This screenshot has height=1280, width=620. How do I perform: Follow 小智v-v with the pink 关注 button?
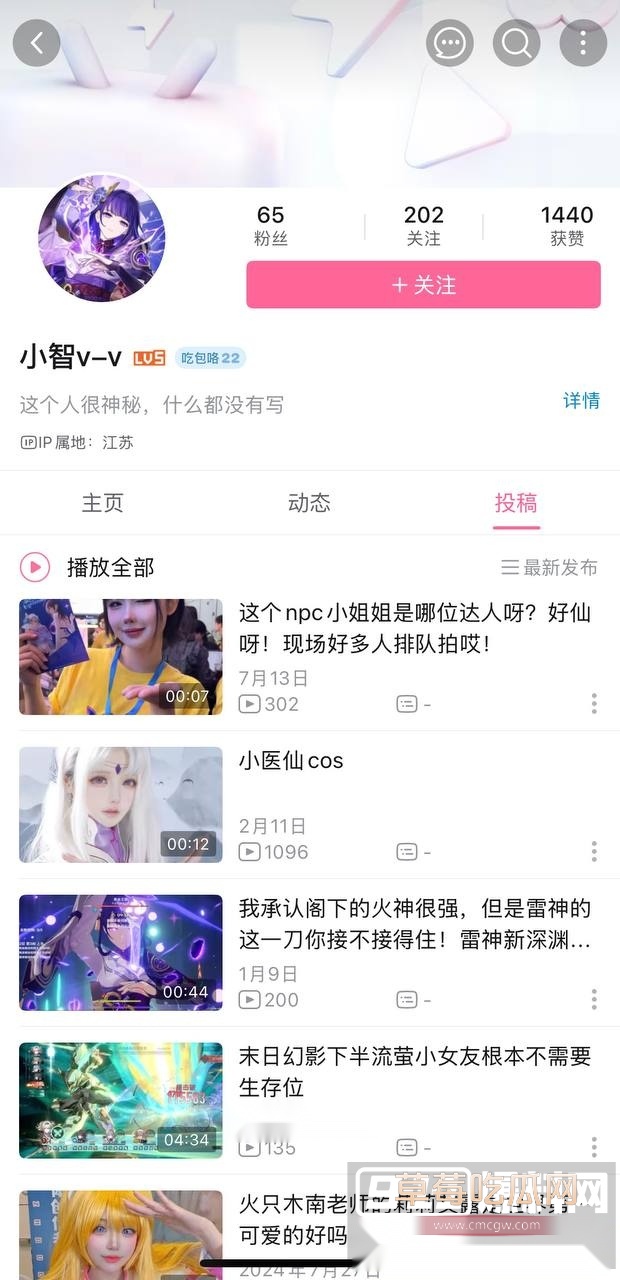(423, 285)
